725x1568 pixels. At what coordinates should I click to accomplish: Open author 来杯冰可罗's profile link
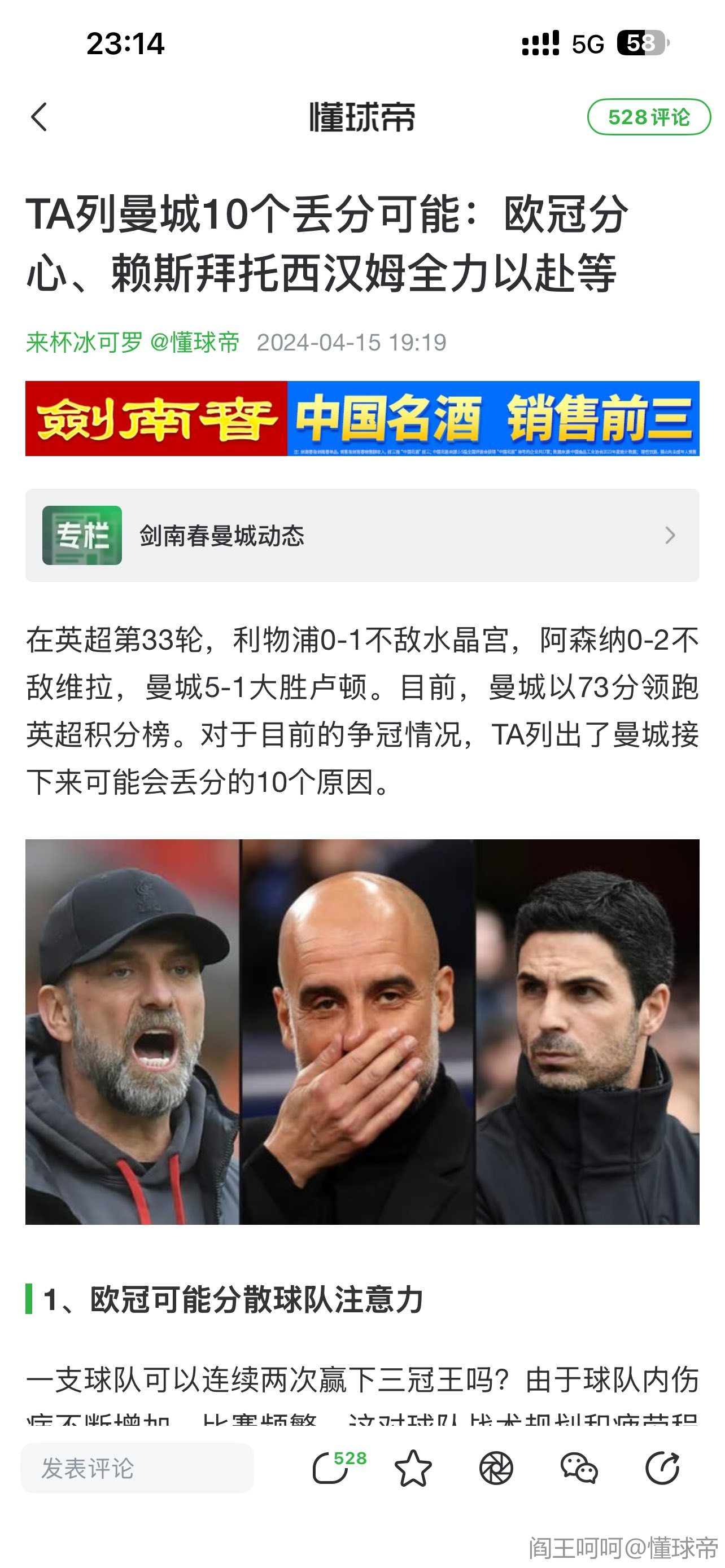pyautogui.click(x=84, y=343)
